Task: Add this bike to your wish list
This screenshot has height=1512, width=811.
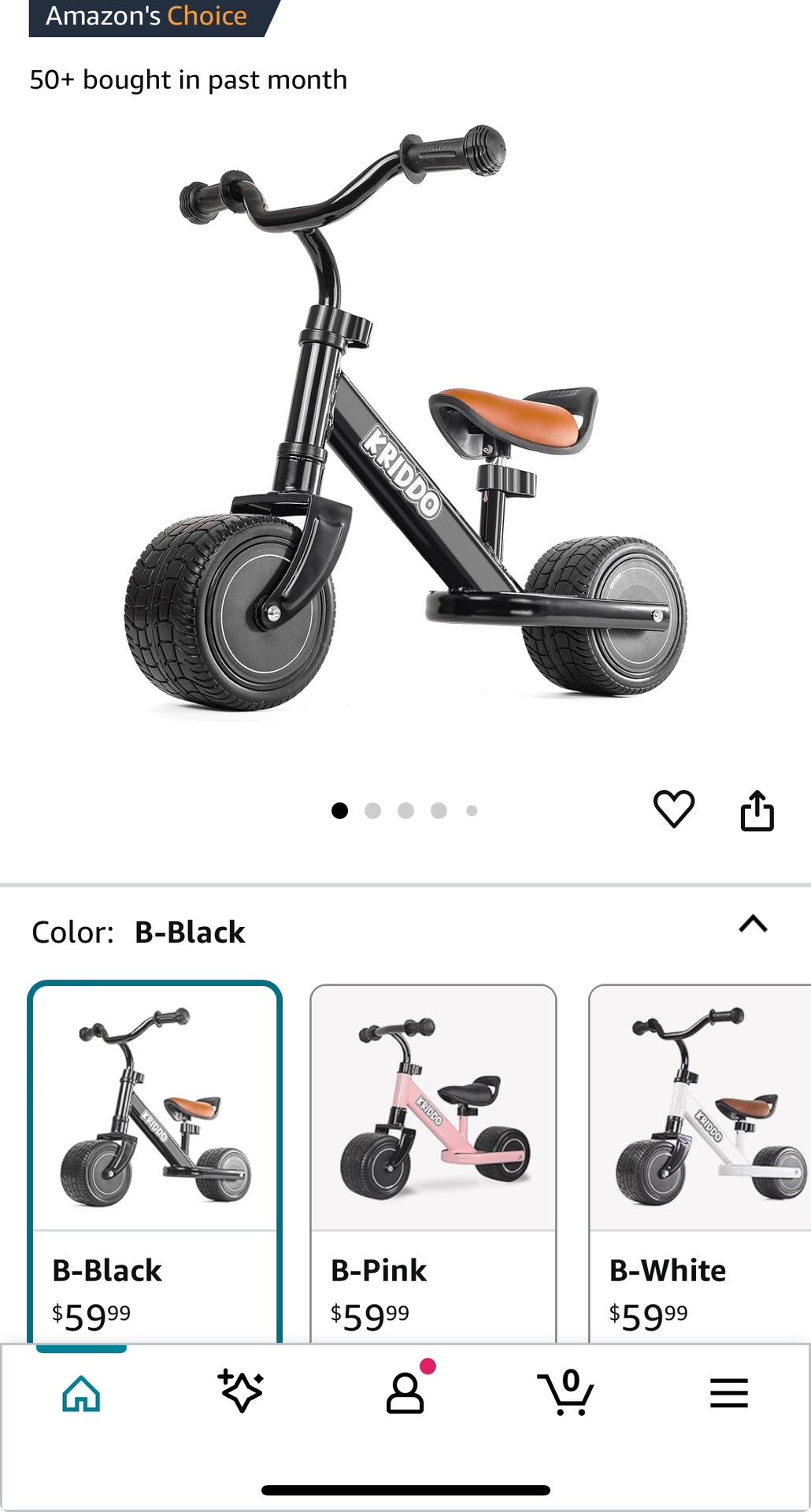Action: [673, 809]
